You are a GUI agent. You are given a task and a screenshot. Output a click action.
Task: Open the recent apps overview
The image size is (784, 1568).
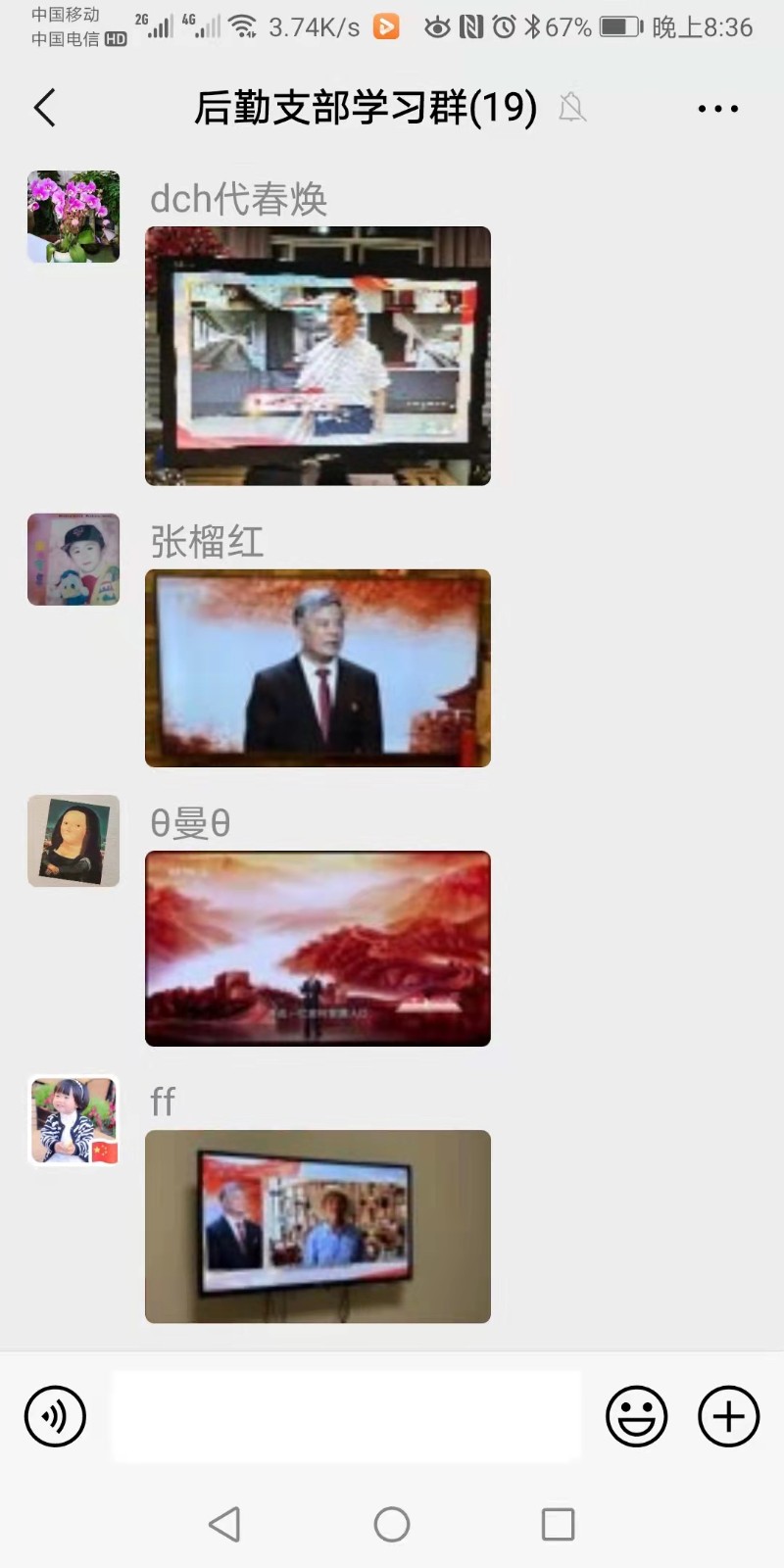(x=558, y=1524)
